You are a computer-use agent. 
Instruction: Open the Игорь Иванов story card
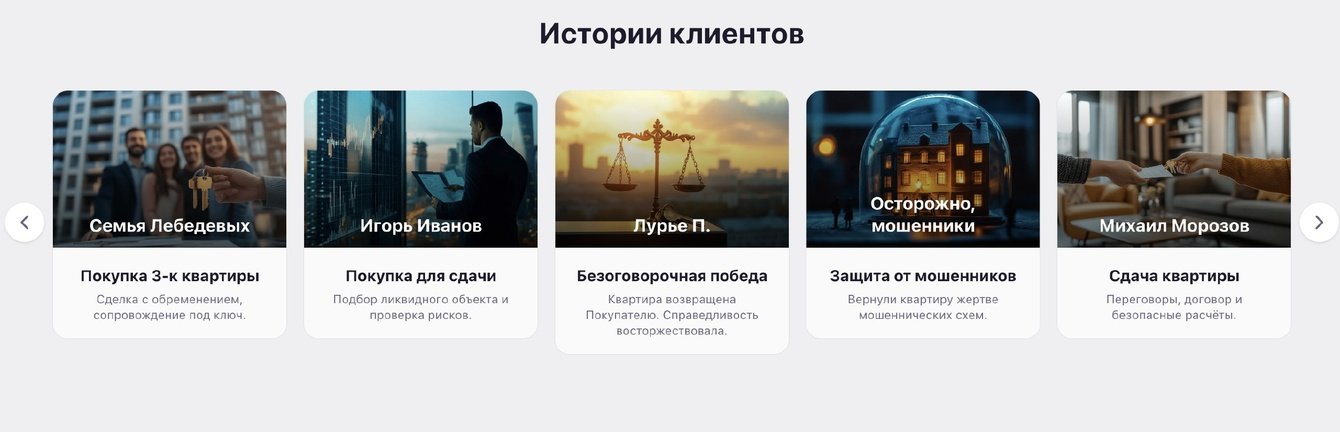pos(420,214)
